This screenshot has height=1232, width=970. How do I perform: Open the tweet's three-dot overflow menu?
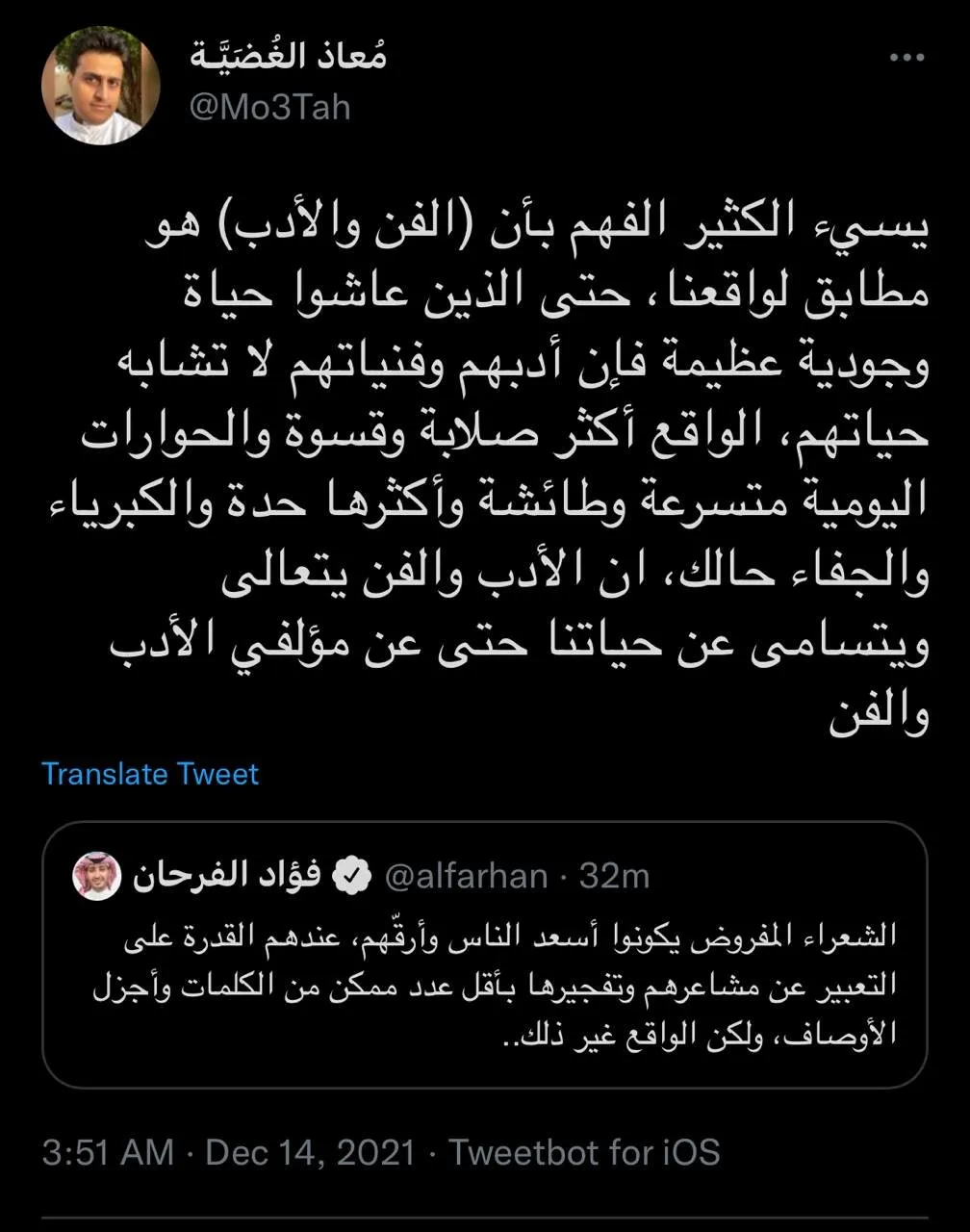coord(906,59)
